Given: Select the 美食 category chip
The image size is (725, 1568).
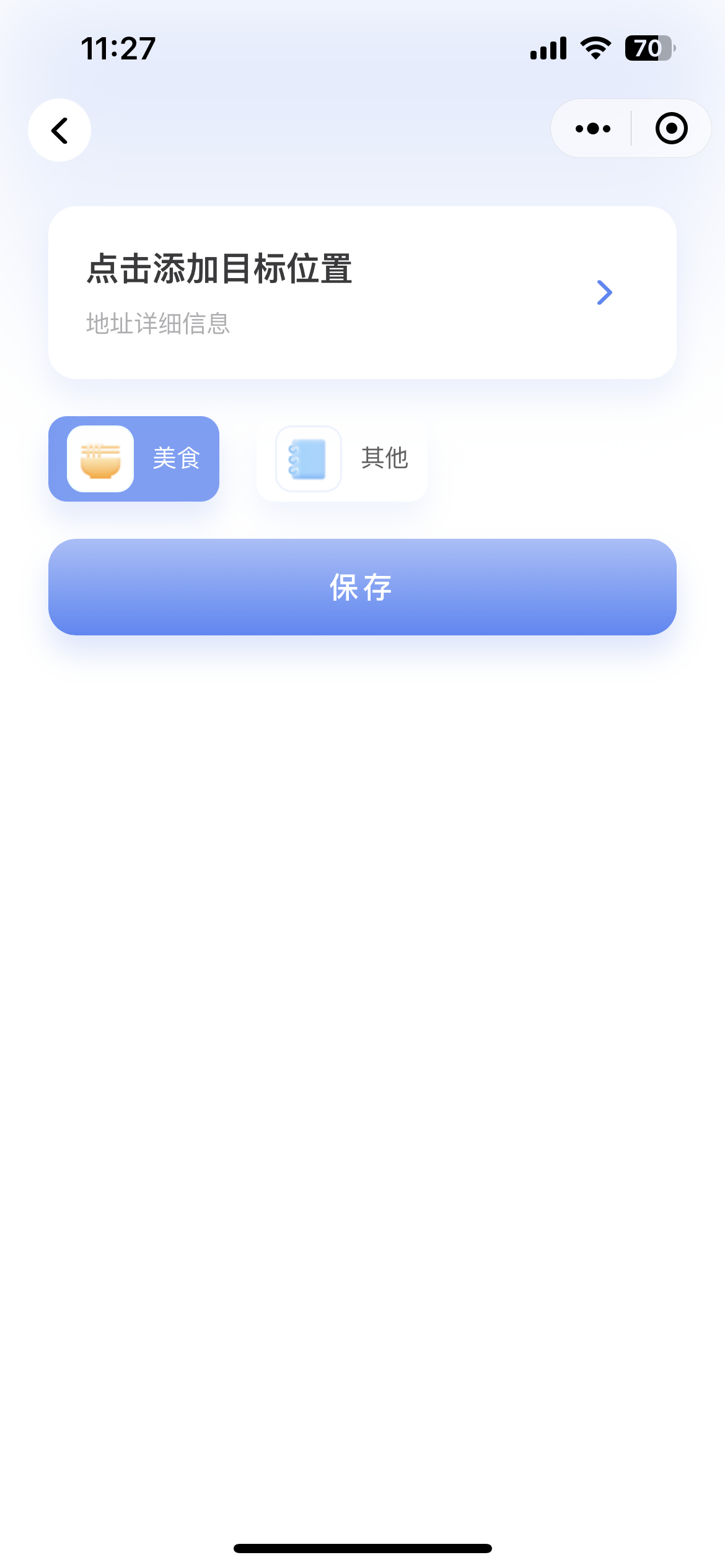Looking at the screenshot, I should click(134, 459).
